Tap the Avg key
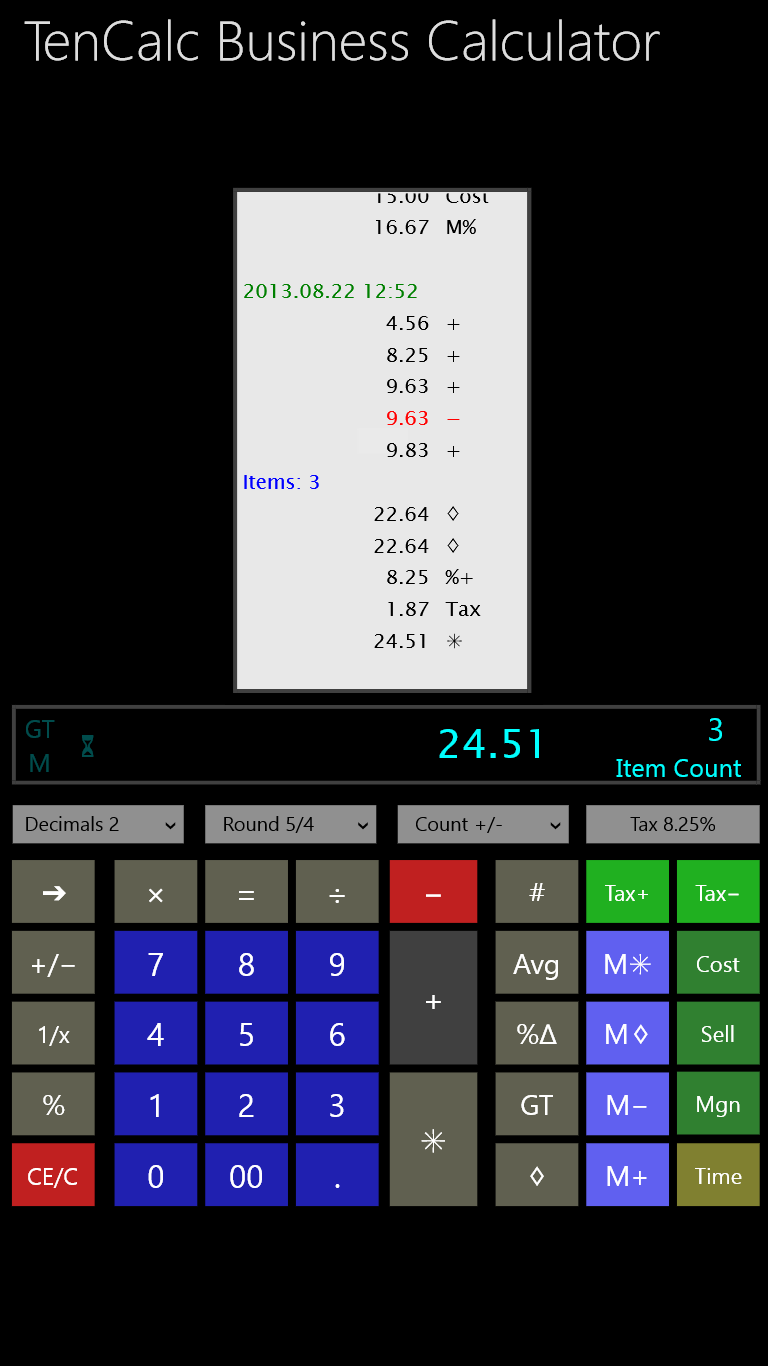Viewport: 768px width, 1366px height. click(537, 963)
